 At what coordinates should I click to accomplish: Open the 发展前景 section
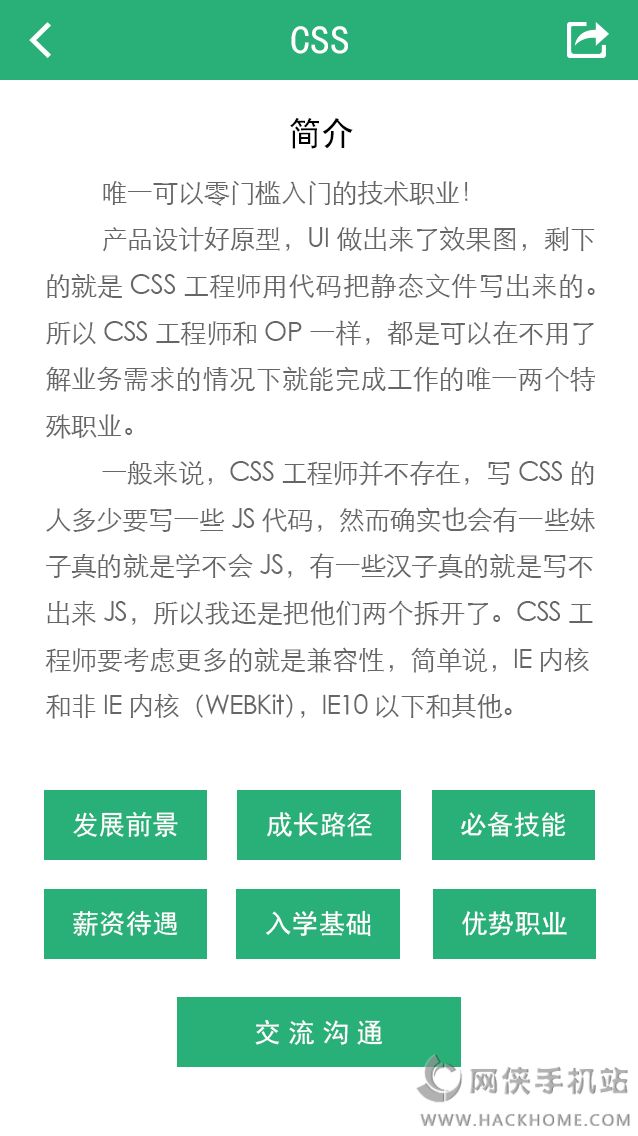(x=125, y=825)
